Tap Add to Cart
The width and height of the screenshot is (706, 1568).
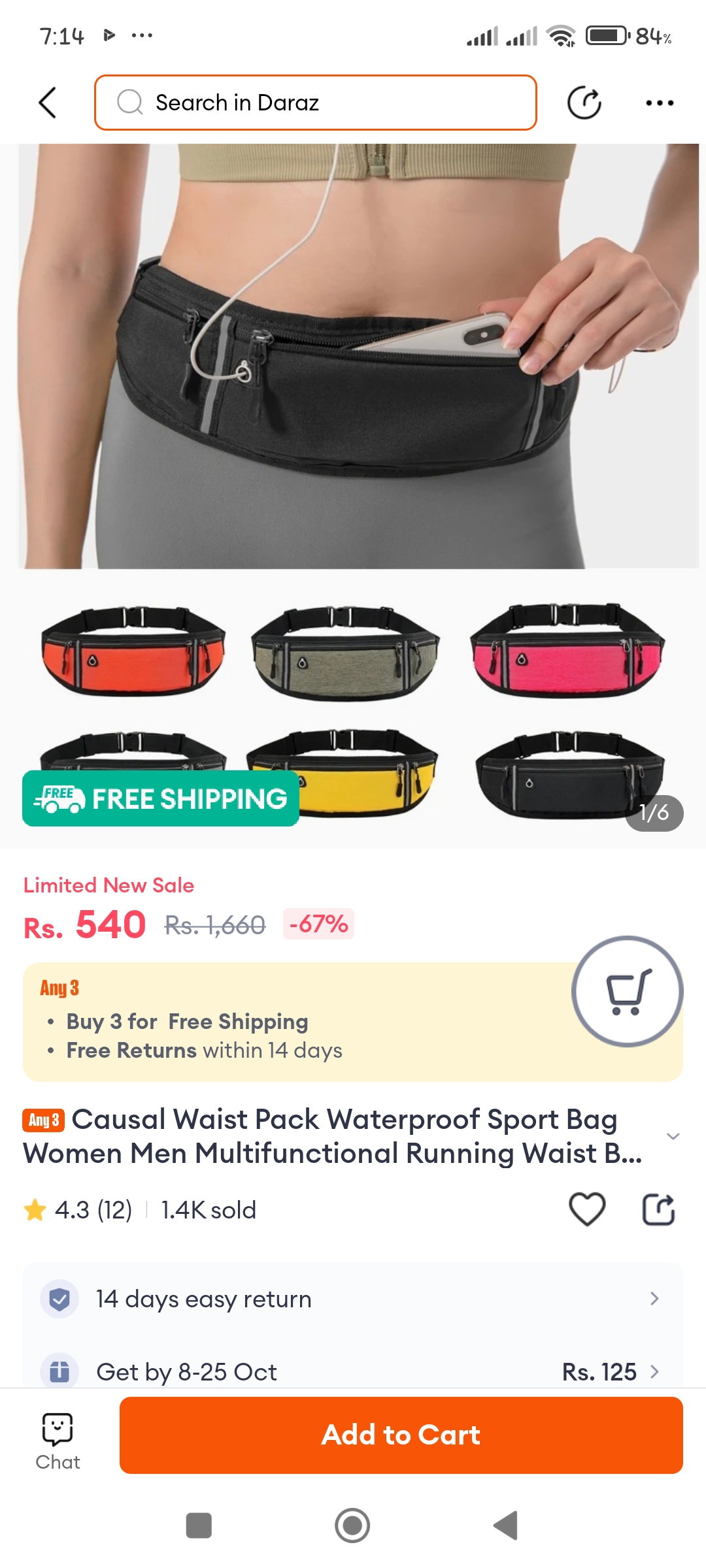point(401,1435)
